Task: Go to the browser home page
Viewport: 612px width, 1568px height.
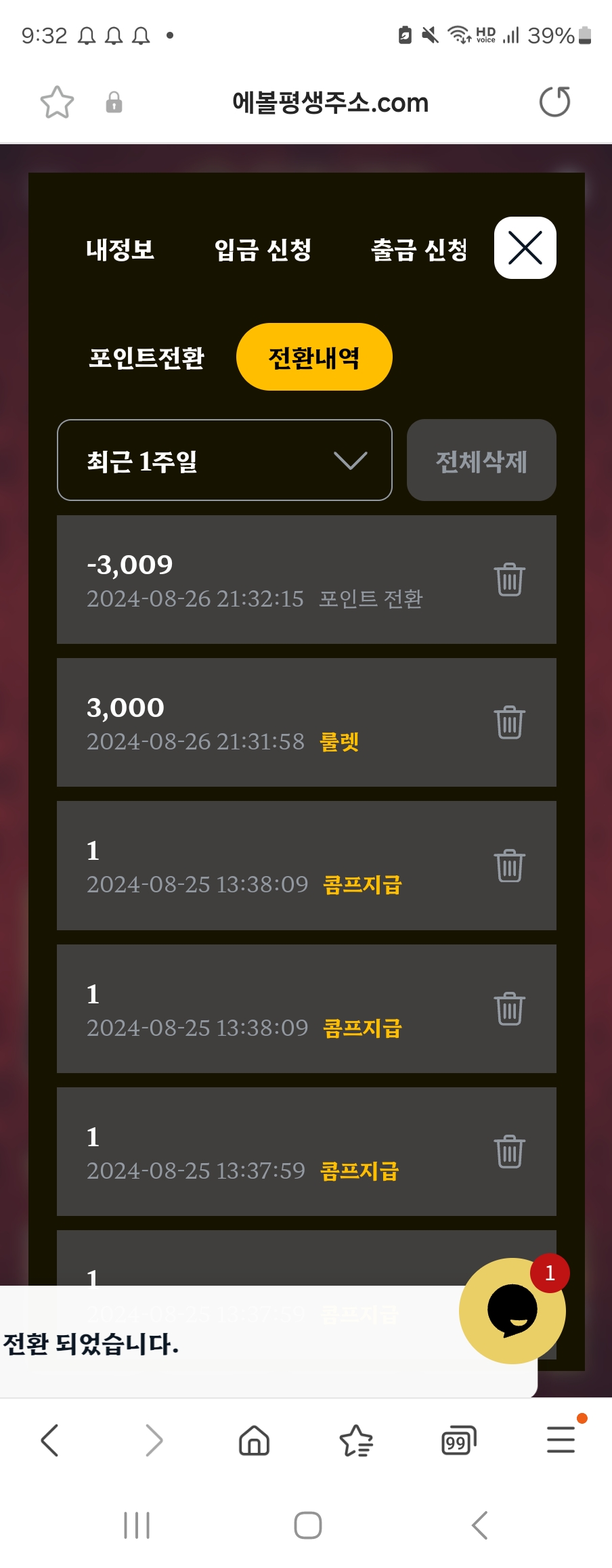Action: pos(255,1440)
